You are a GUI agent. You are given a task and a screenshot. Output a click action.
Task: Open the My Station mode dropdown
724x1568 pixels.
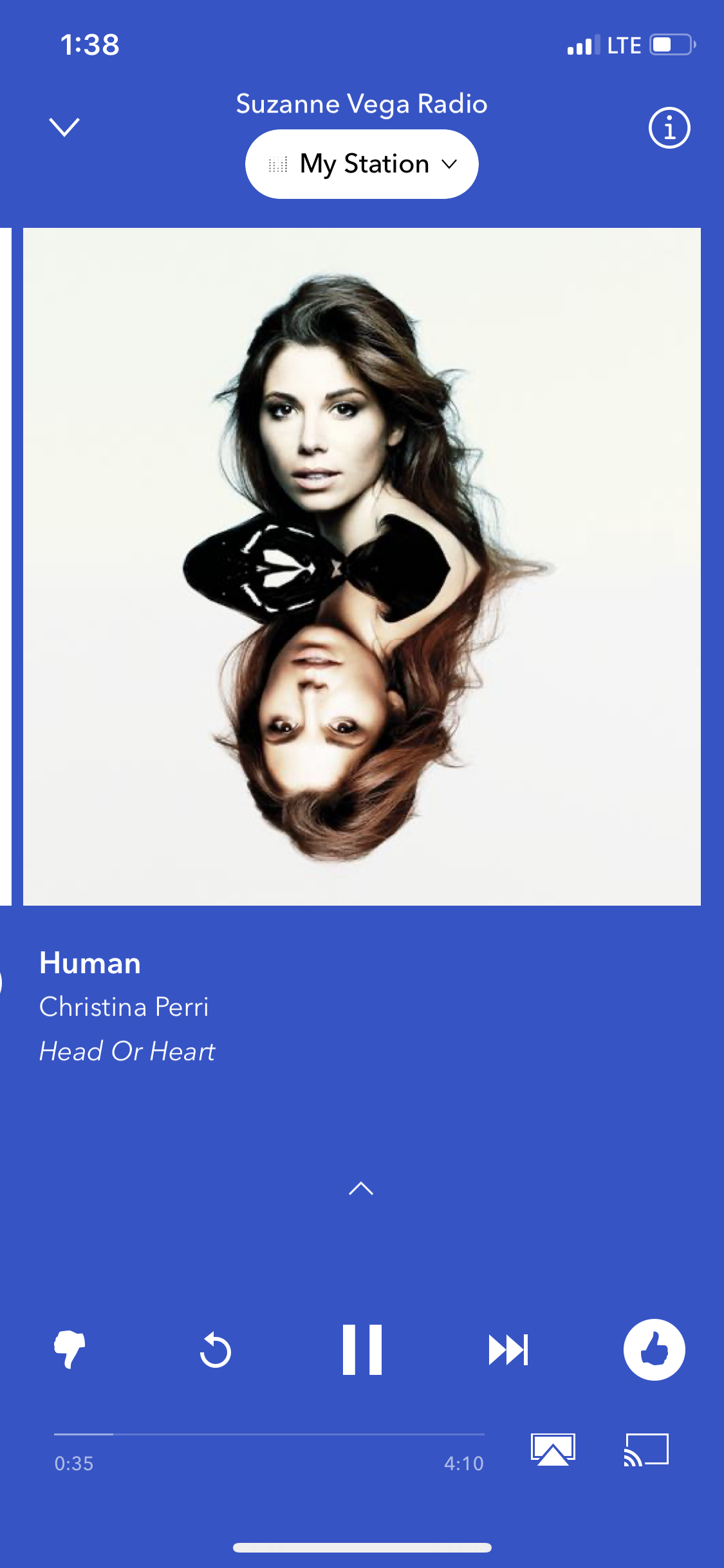click(x=362, y=164)
